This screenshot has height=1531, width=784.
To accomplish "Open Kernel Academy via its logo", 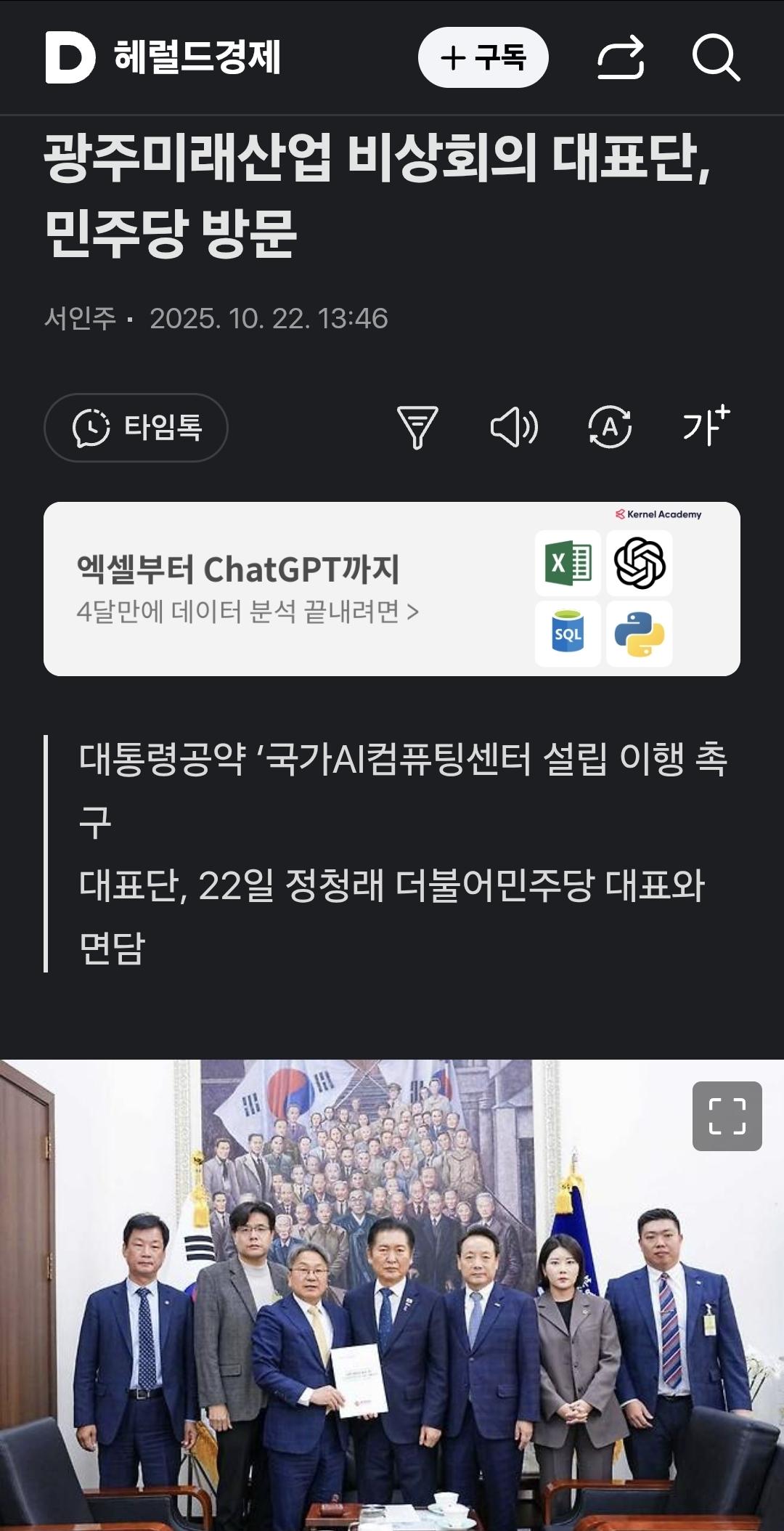I will coord(657,513).
